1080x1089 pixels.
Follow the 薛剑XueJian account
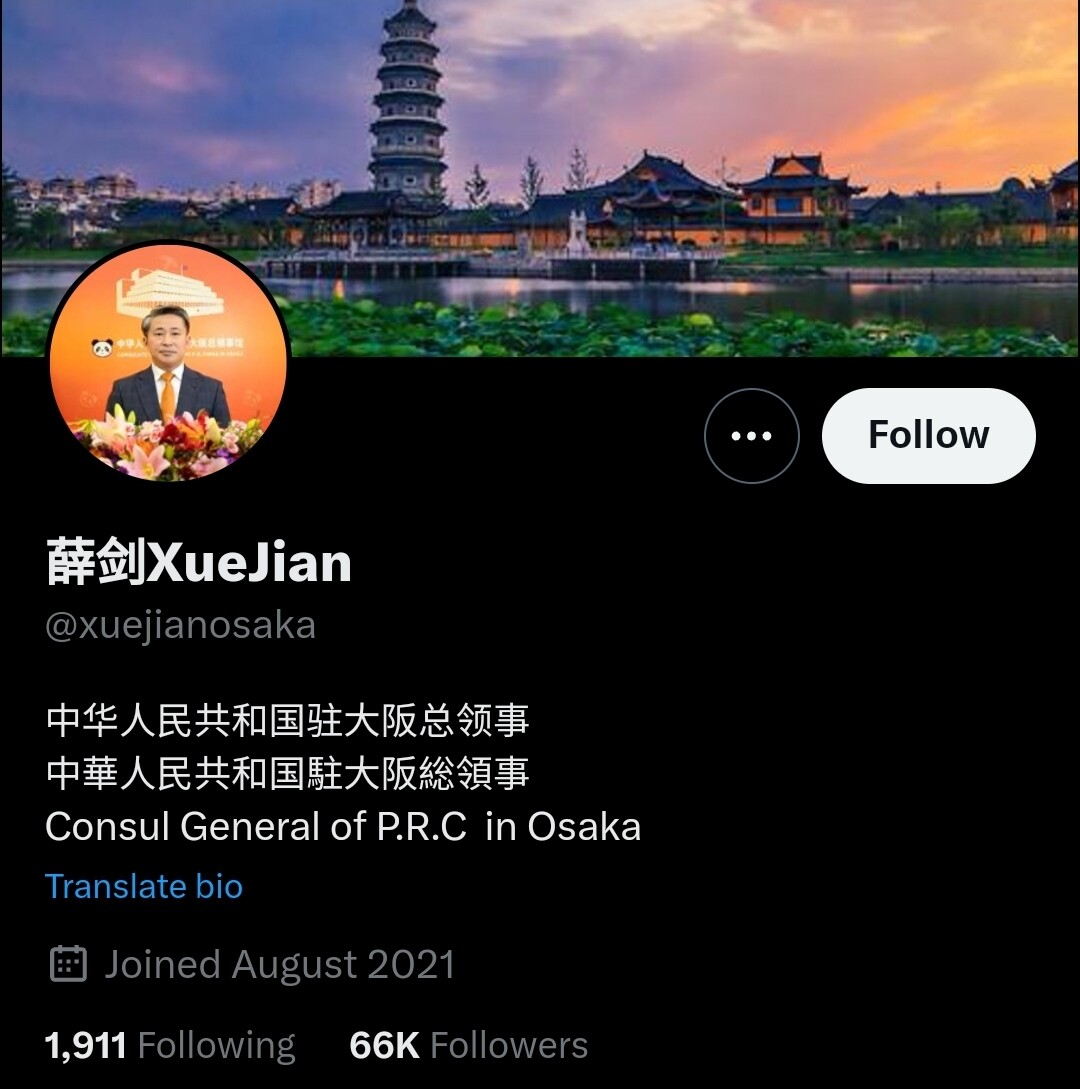(928, 436)
